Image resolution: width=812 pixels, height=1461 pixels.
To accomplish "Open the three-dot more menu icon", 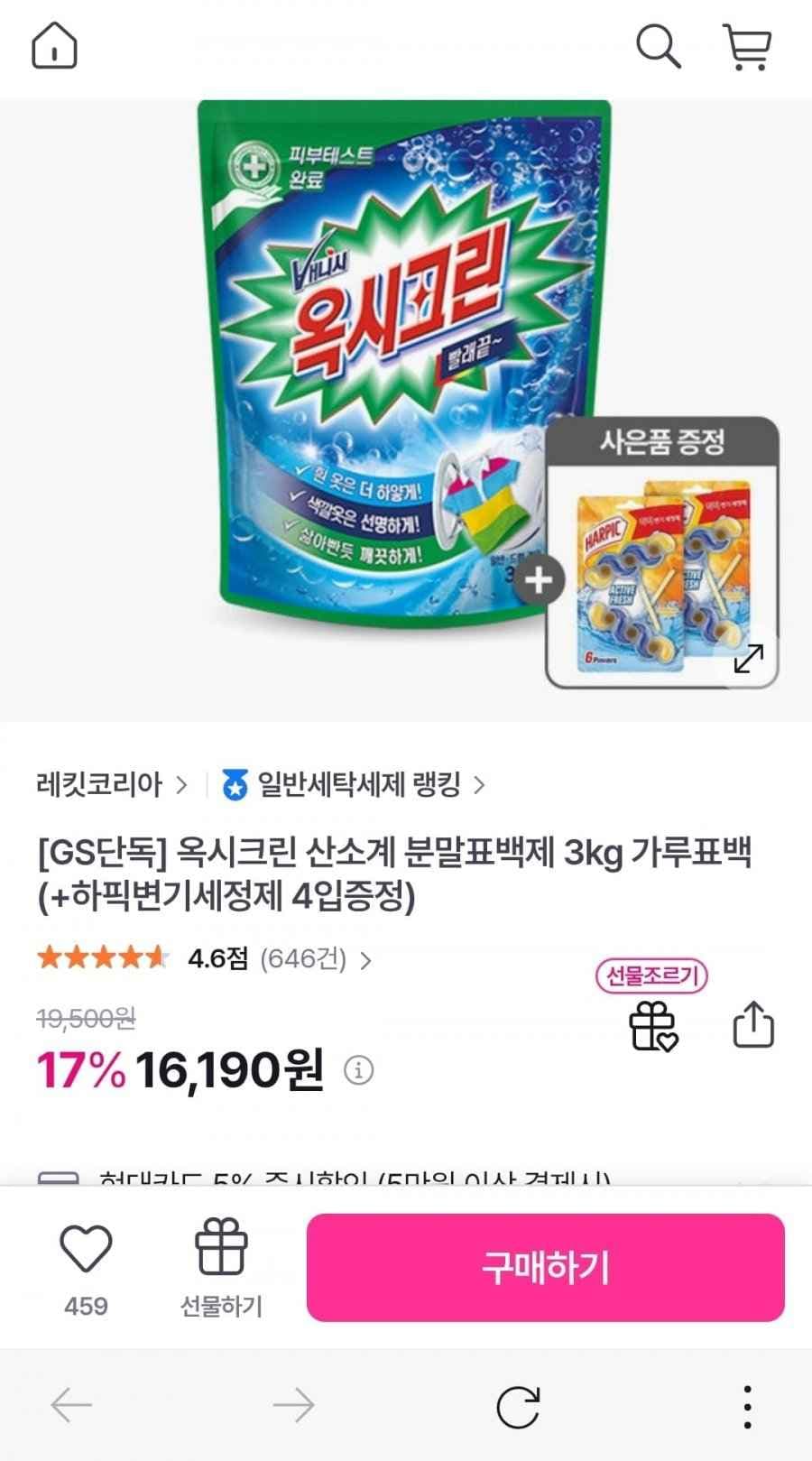I will pos(746,1403).
